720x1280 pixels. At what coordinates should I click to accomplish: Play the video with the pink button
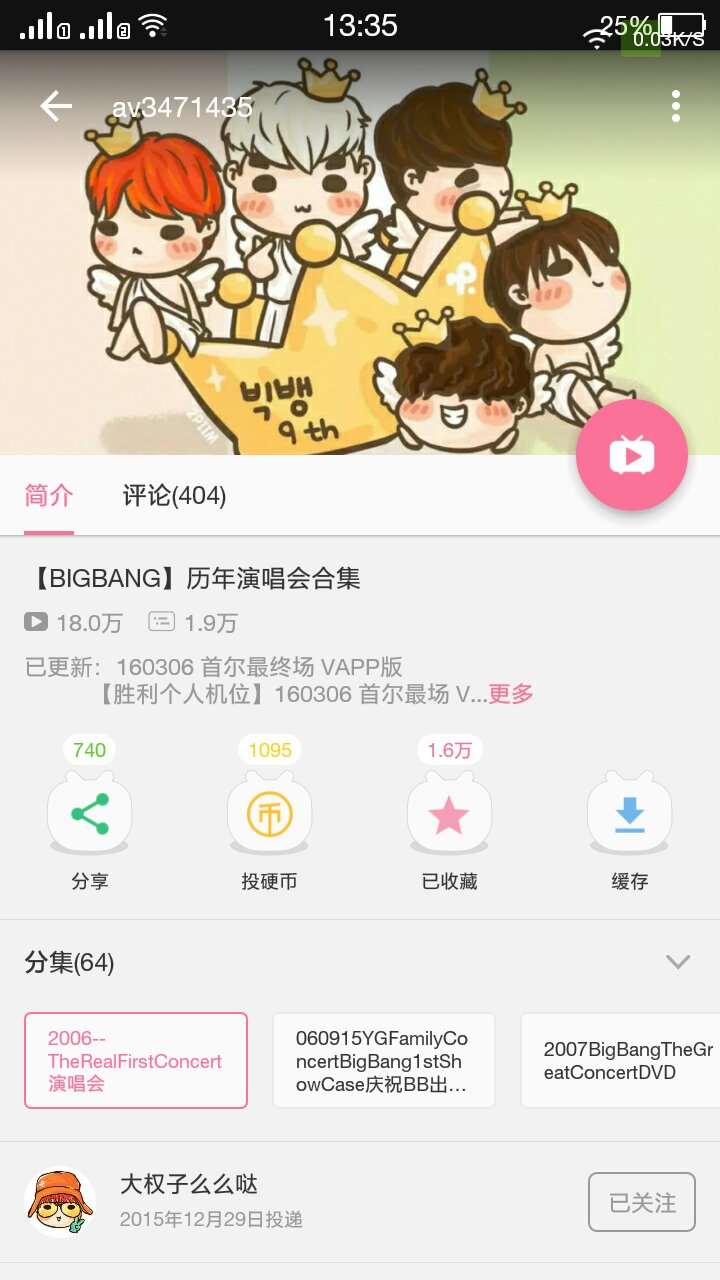[632, 455]
